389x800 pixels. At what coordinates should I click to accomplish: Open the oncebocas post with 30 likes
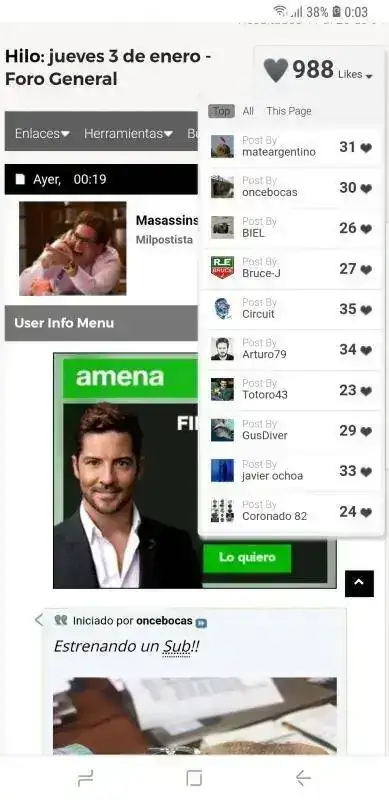click(290, 187)
